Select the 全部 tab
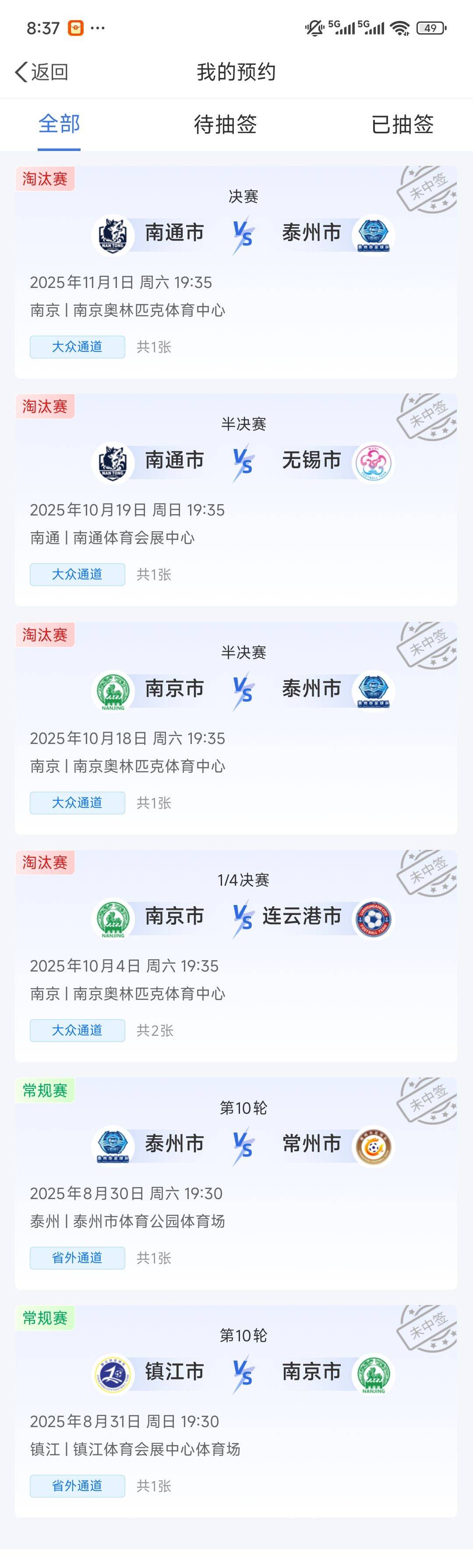473x1568 pixels. (59, 125)
